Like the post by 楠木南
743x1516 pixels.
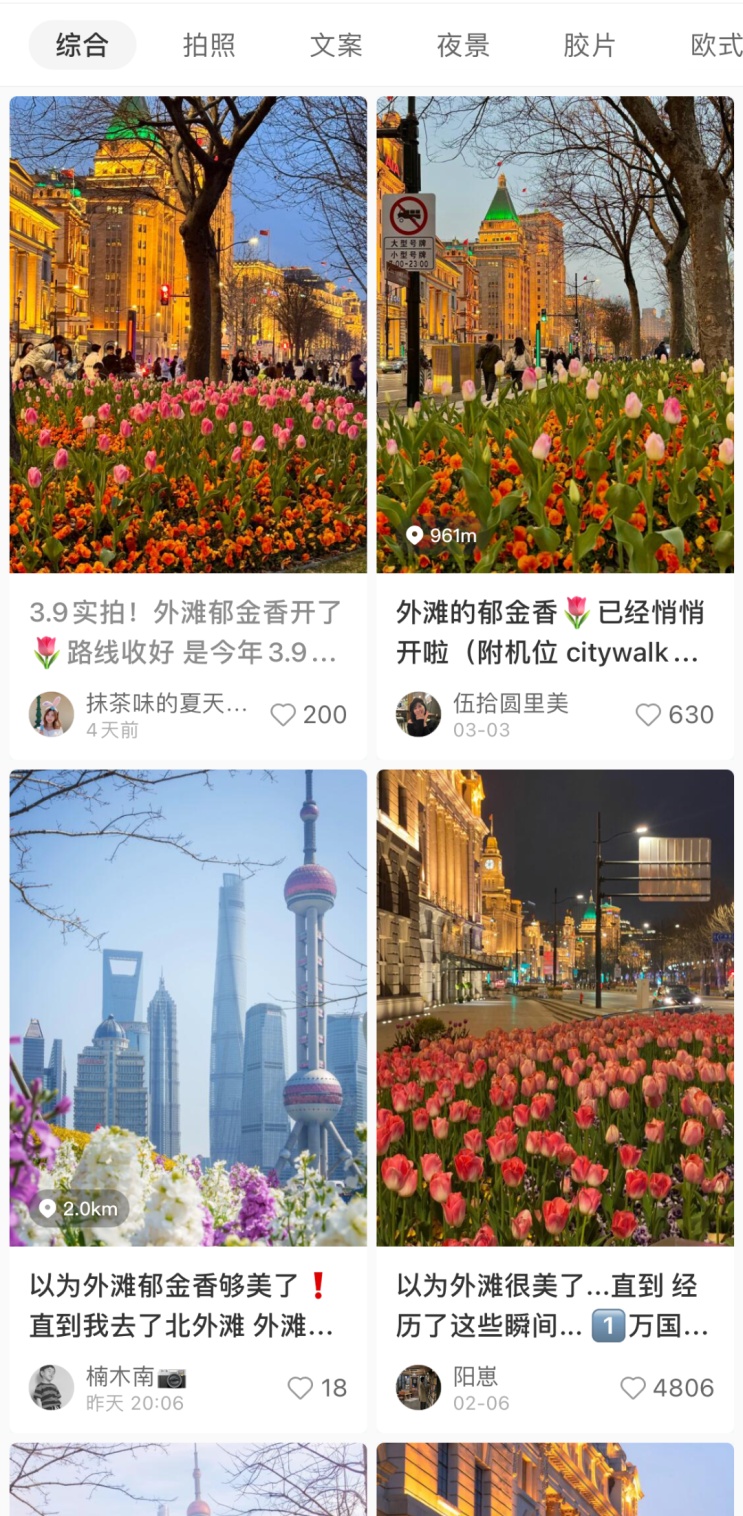[300, 1388]
